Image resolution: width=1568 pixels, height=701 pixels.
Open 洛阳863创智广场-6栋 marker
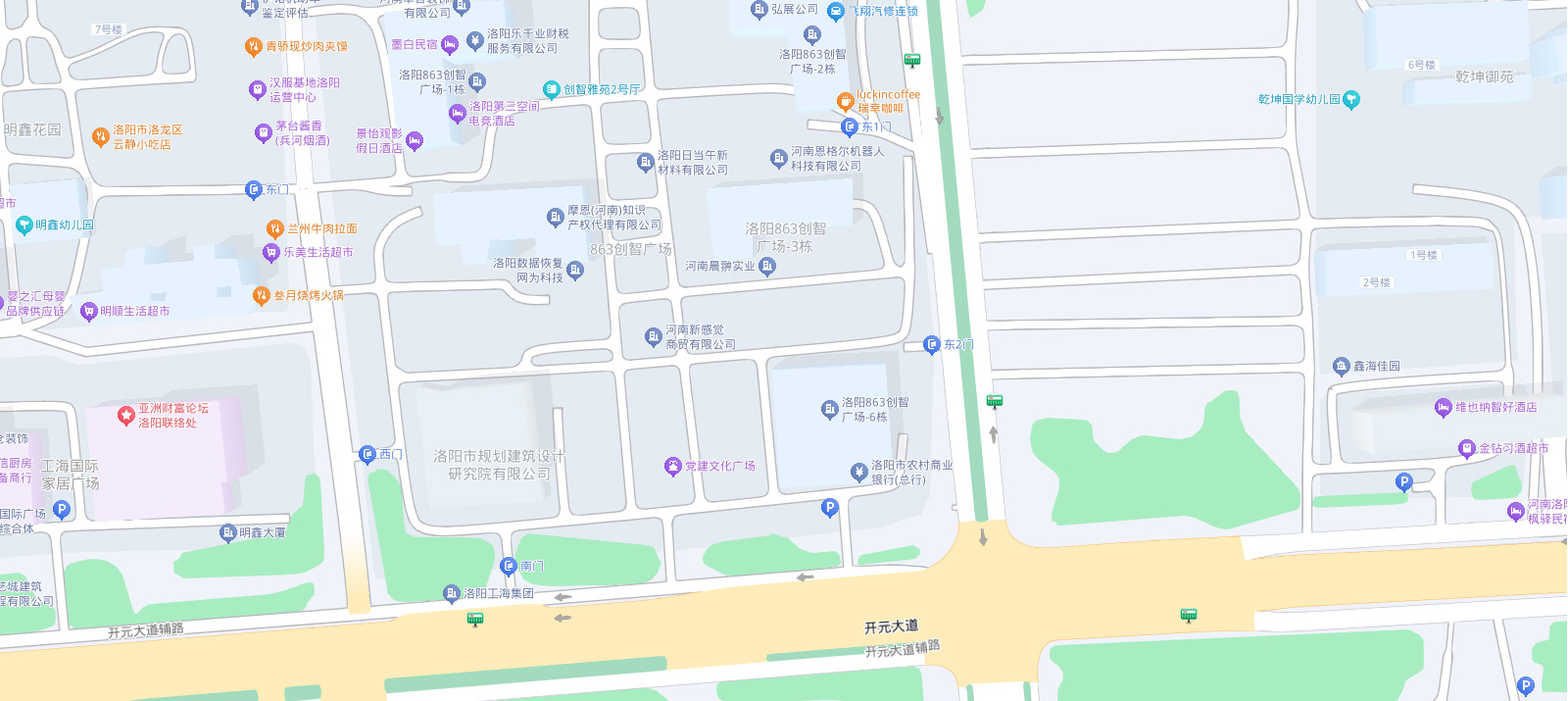coord(829,410)
